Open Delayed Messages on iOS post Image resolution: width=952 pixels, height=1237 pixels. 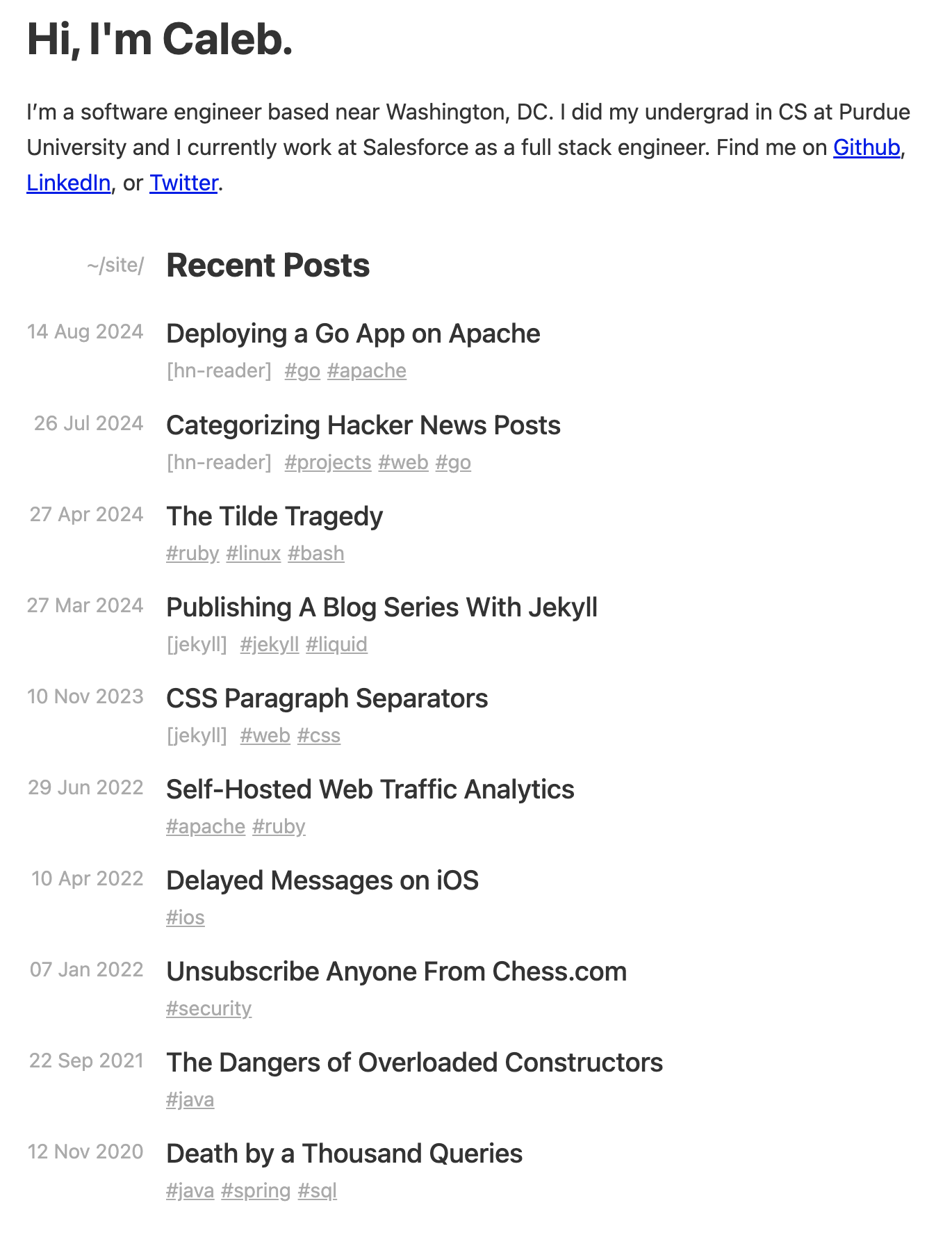322,881
